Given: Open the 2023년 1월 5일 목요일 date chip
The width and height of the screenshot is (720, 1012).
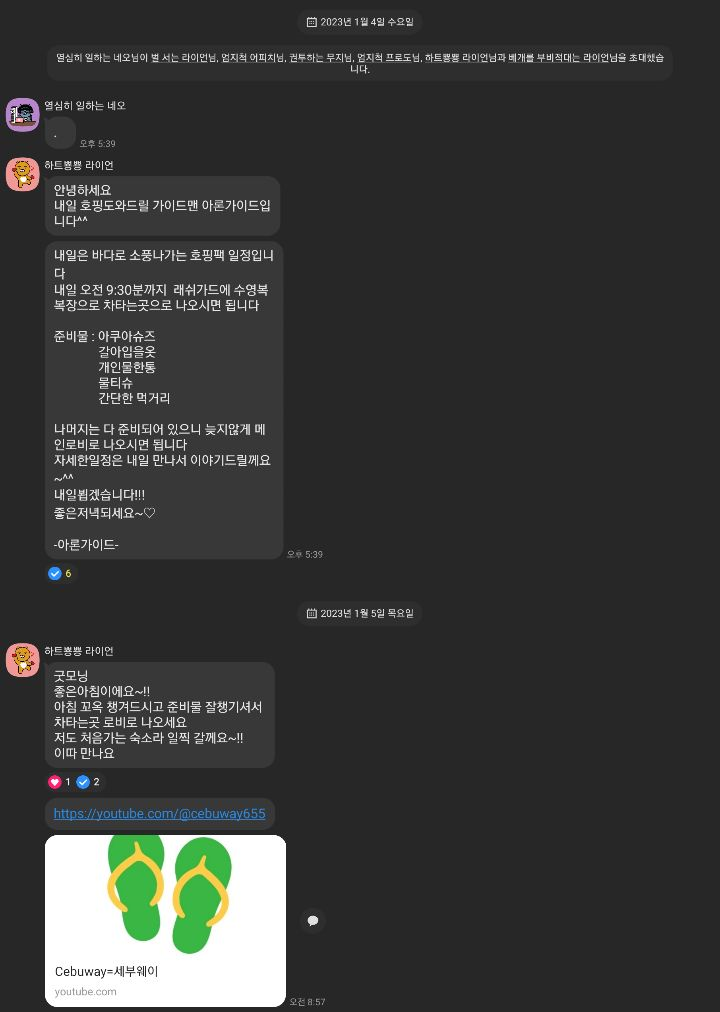Looking at the screenshot, I should click(360, 613).
